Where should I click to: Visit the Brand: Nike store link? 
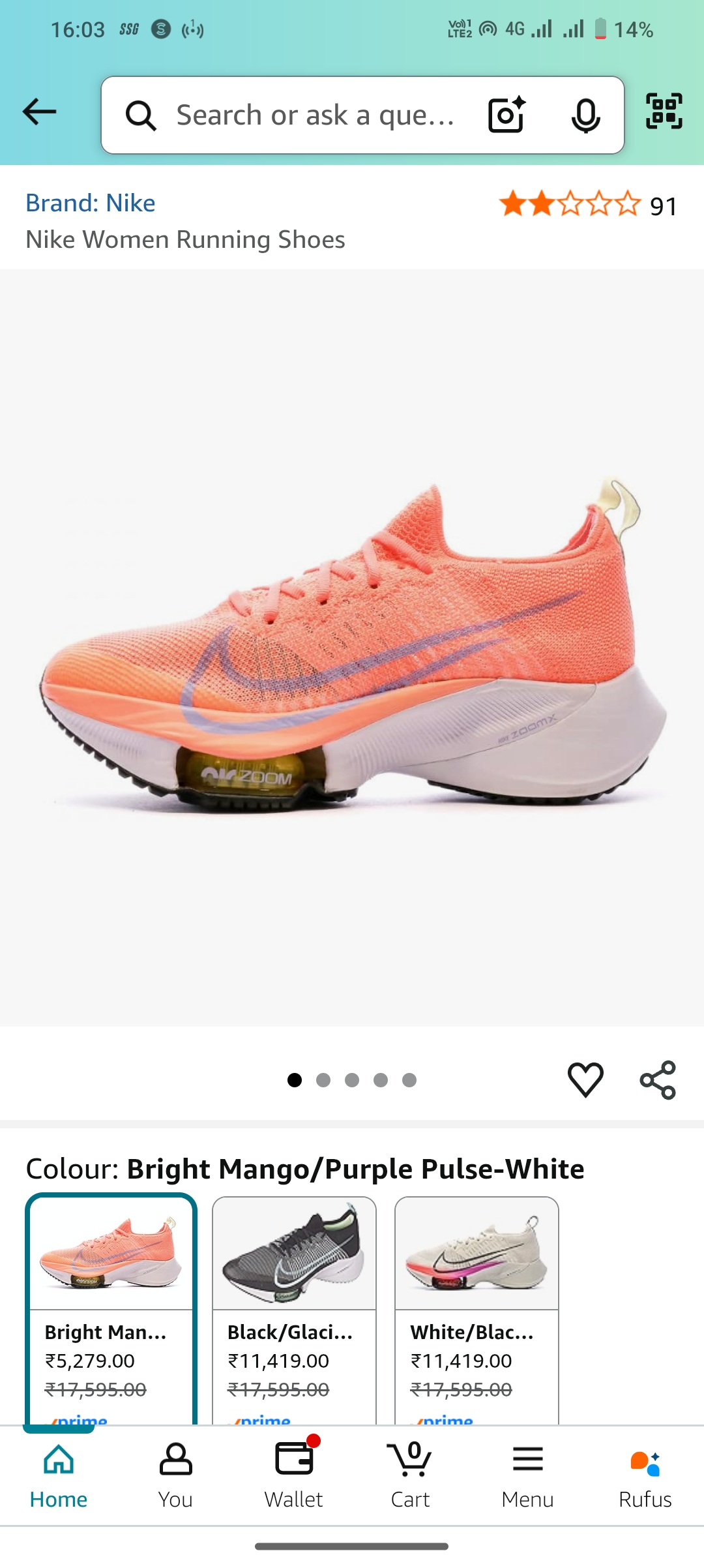pos(91,203)
